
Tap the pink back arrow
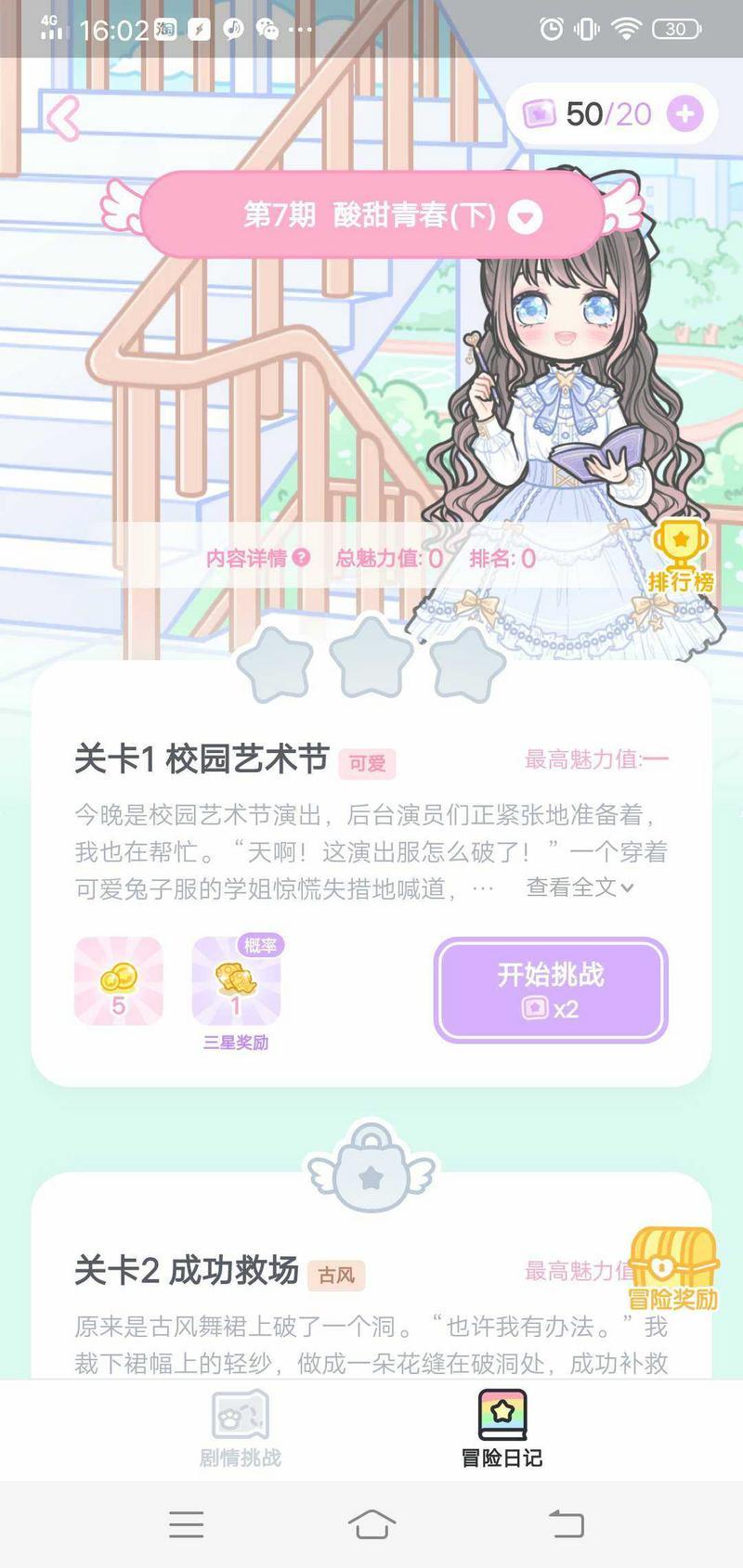point(63,119)
